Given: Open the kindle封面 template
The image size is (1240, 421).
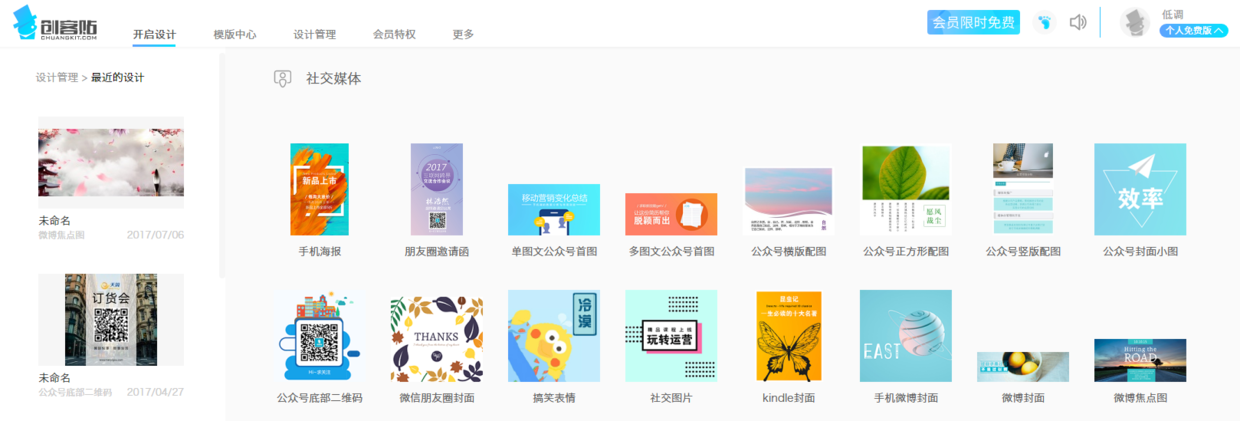Looking at the screenshot, I should click(x=788, y=336).
